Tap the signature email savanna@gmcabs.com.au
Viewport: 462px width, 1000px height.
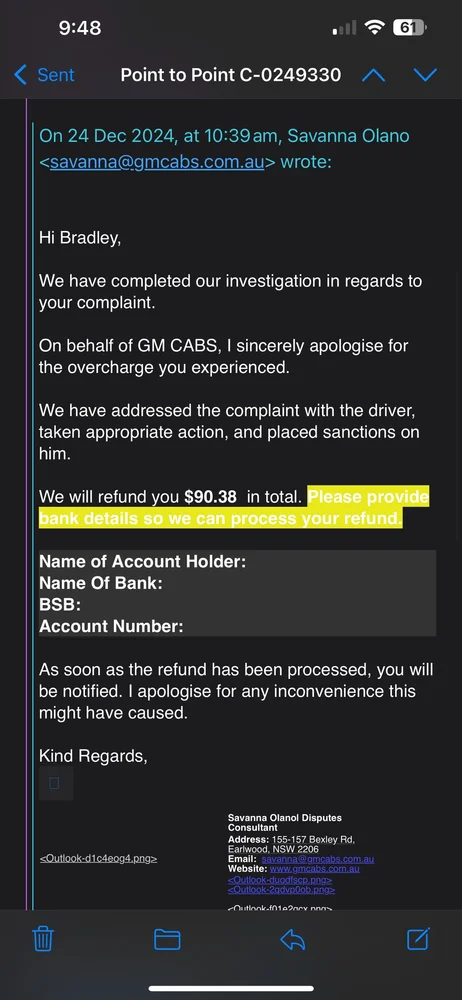[x=318, y=859]
